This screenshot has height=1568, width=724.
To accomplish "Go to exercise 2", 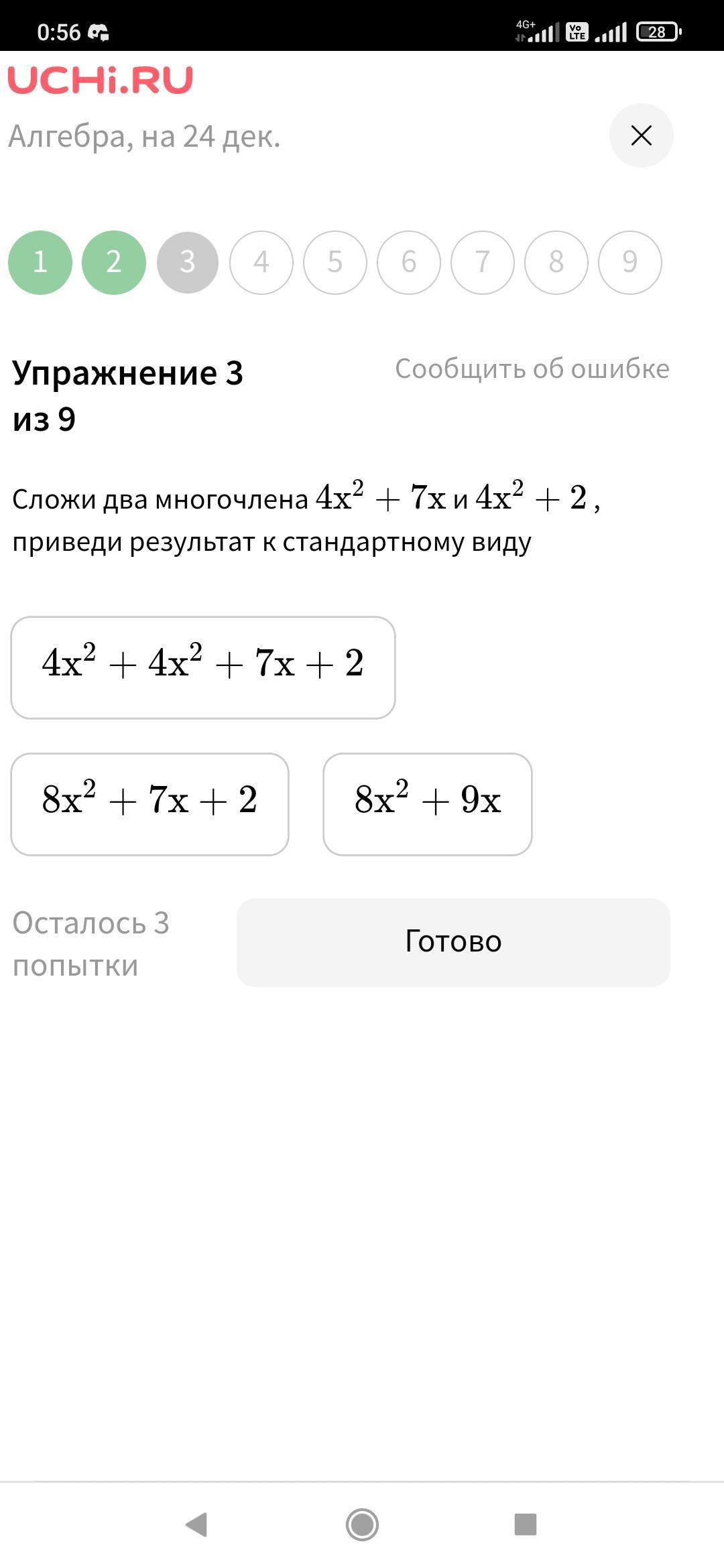I will point(114,262).
